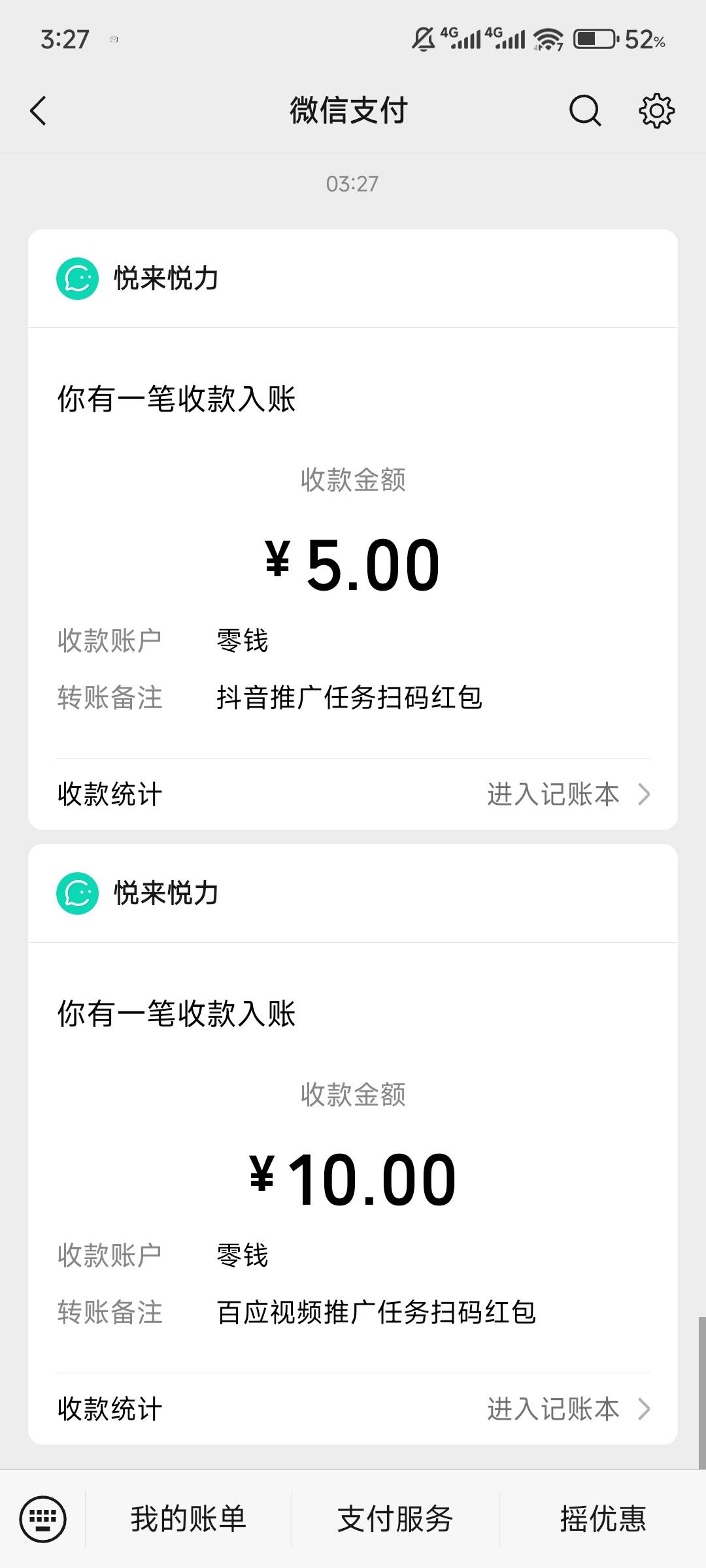Image resolution: width=706 pixels, height=1568 pixels.
Task: Open 摇优惠 menu
Action: point(603,1519)
